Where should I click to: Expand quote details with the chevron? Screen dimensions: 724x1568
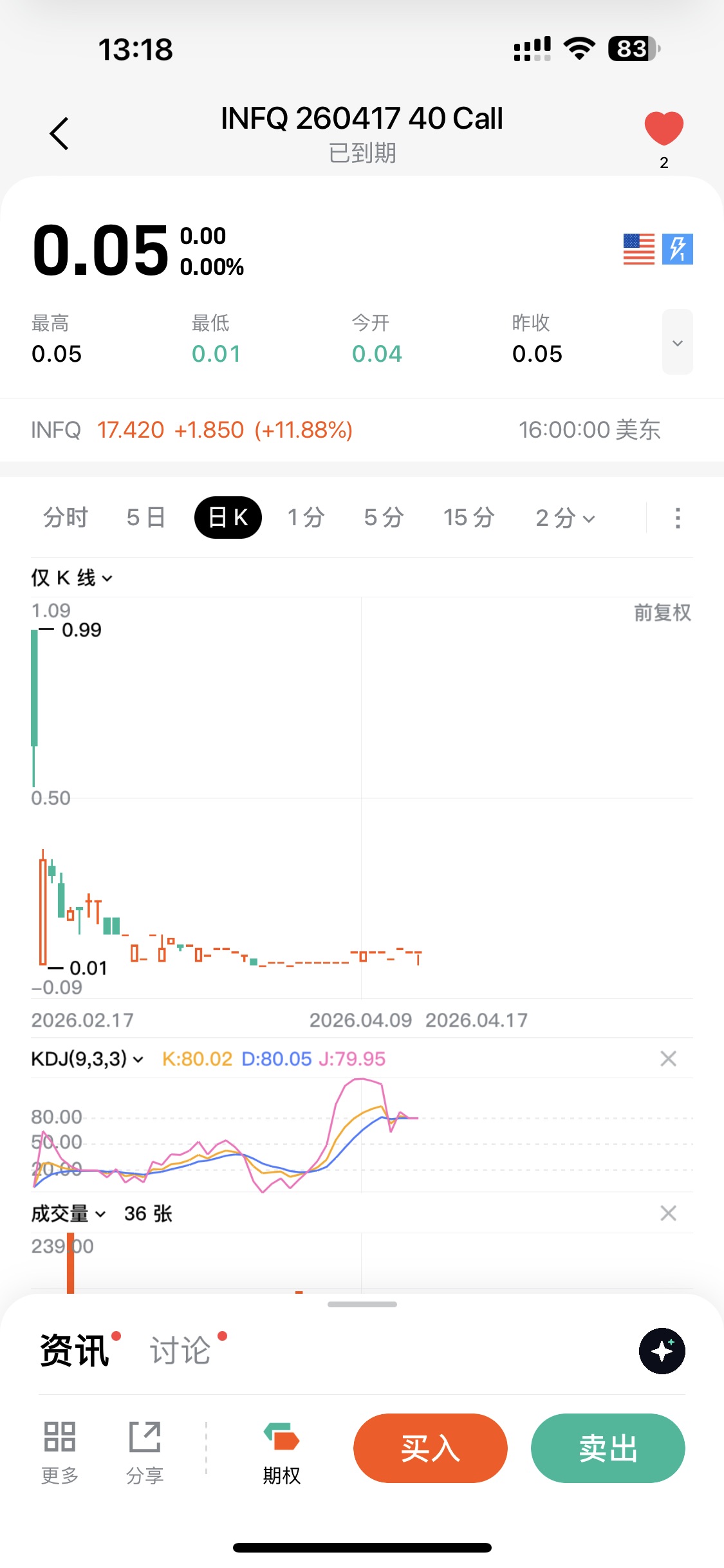pyautogui.click(x=677, y=342)
